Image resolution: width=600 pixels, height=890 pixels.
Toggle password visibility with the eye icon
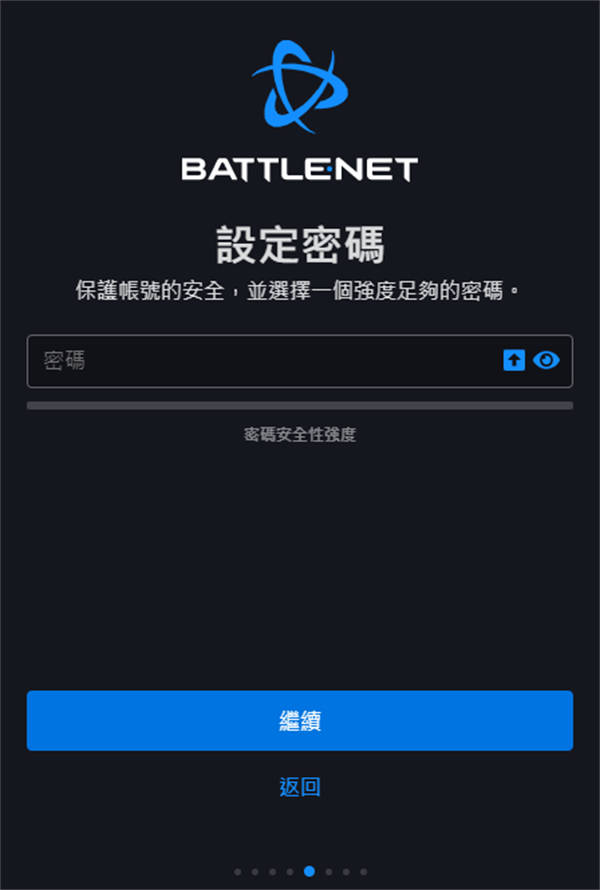(546, 361)
